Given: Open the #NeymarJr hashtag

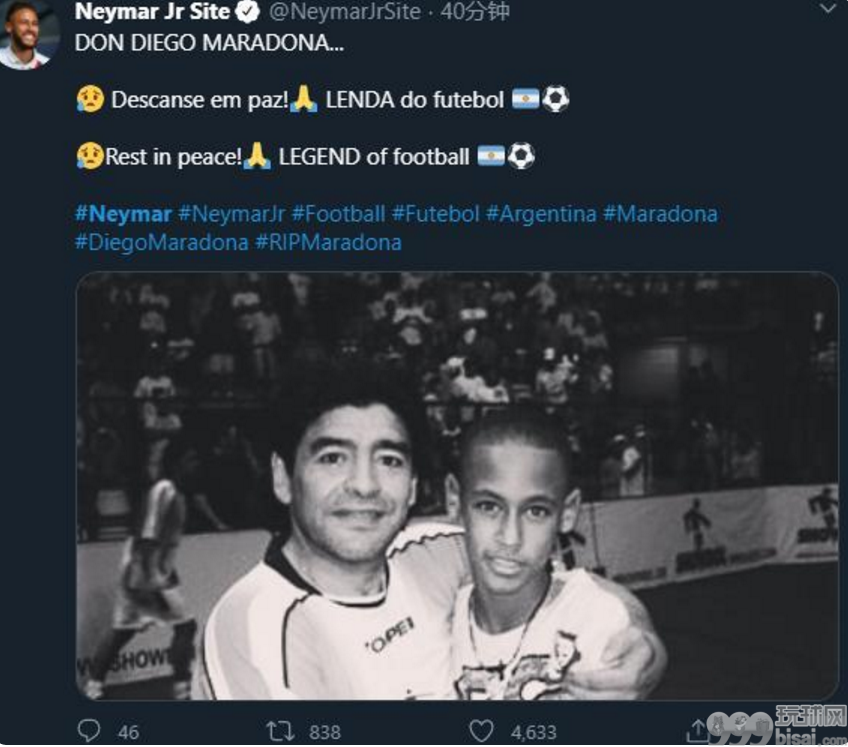Looking at the screenshot, I should click(231, 214).
